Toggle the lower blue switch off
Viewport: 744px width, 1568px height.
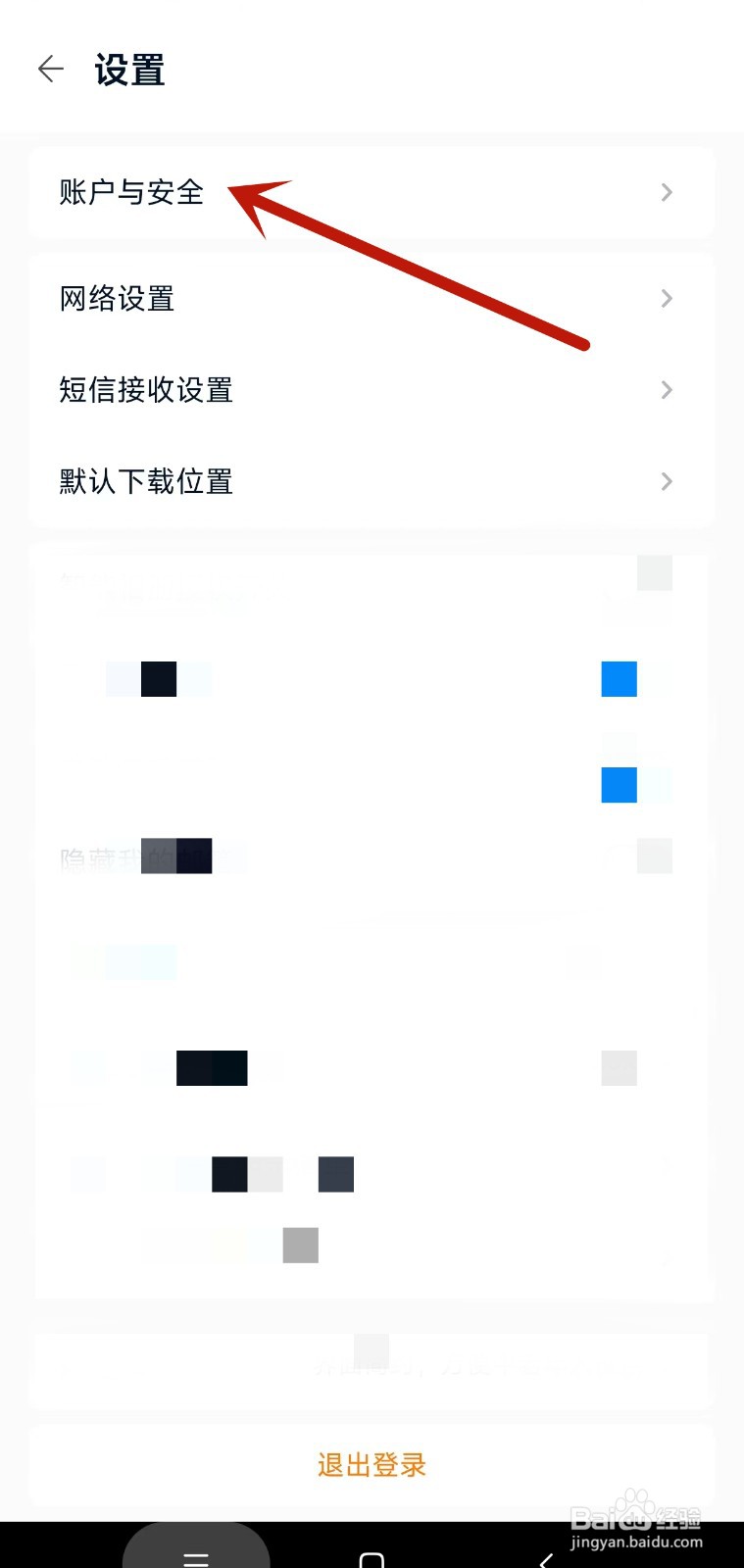(x=618, y=785)
